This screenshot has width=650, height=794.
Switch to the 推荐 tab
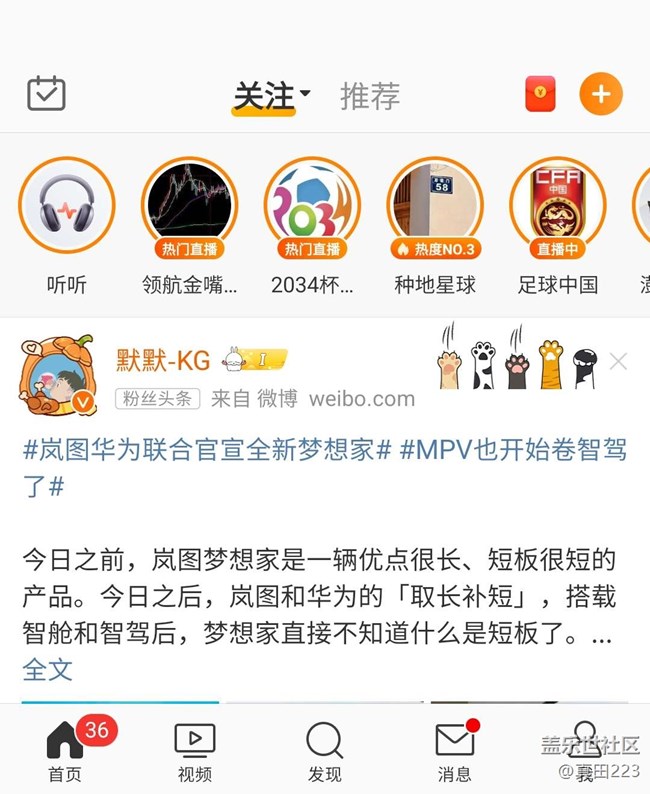(x=370, y=96)
